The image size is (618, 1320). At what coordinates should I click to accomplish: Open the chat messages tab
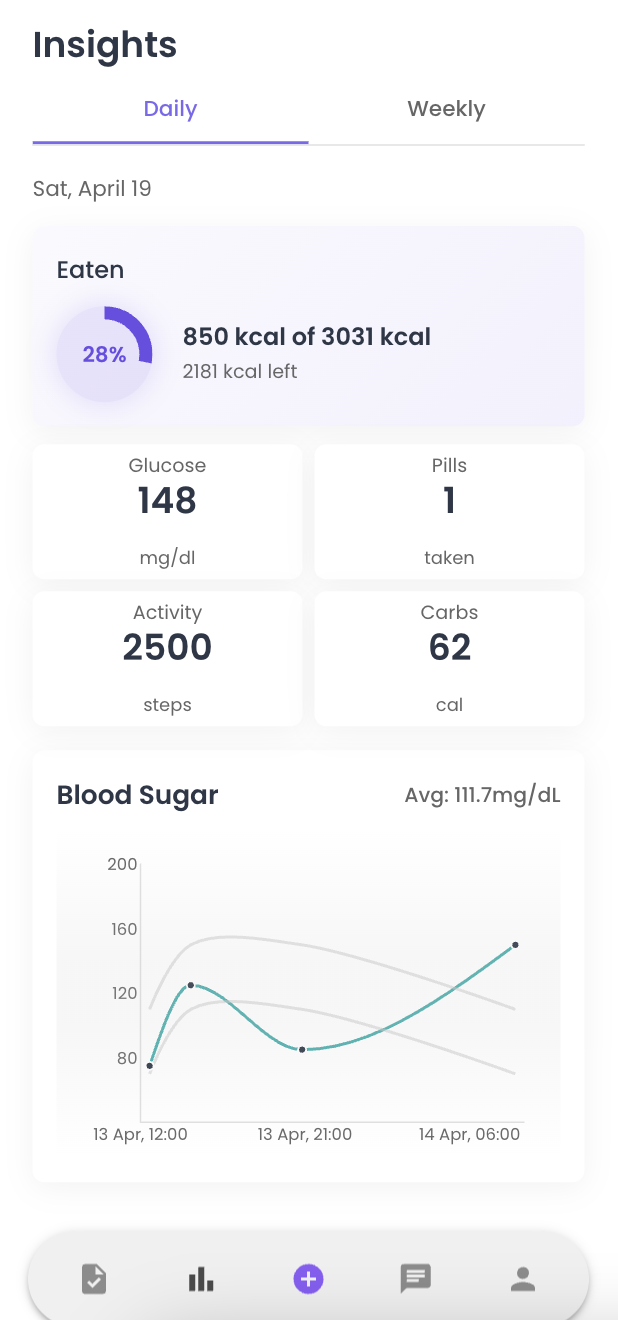pyautogui.click(x=415, y=1278)
